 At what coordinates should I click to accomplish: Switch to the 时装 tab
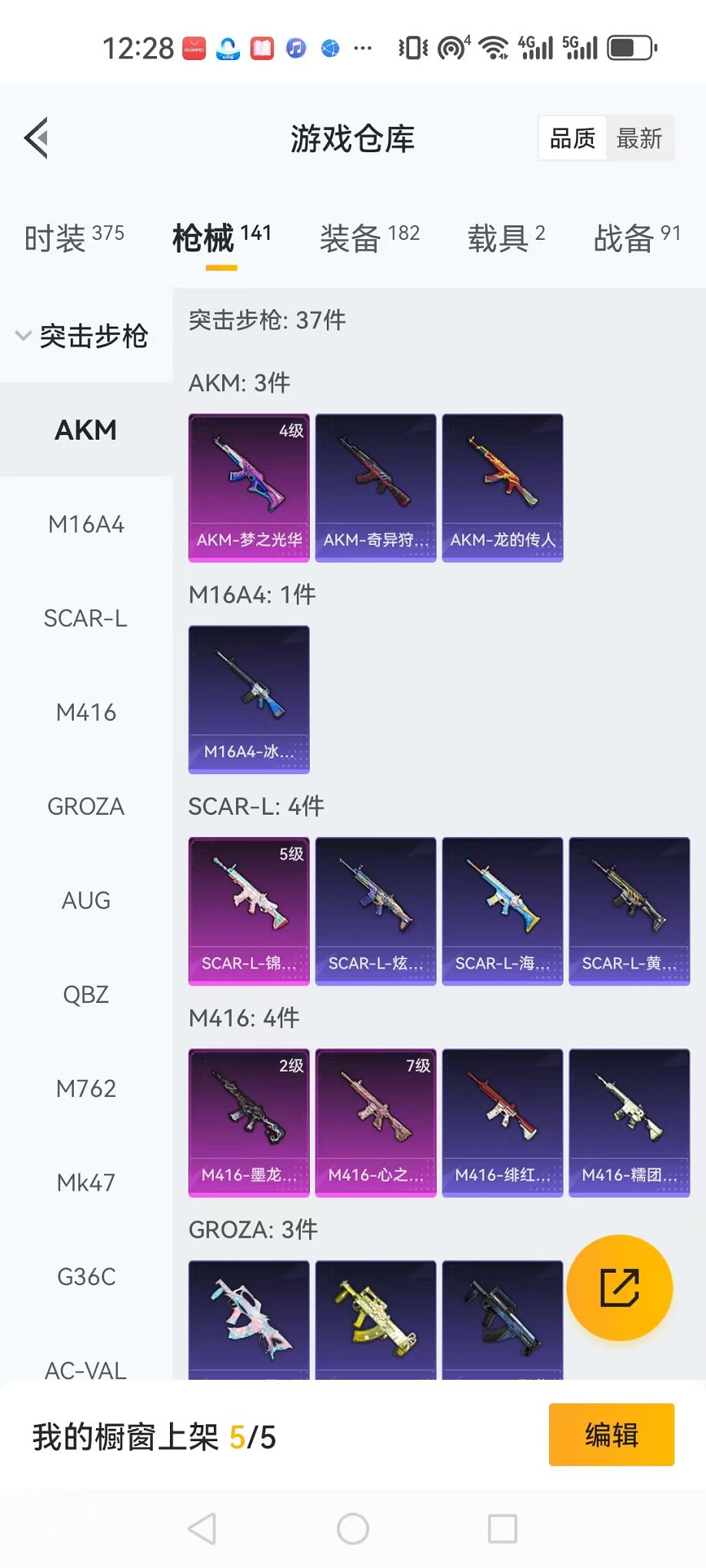pos(74,238)
